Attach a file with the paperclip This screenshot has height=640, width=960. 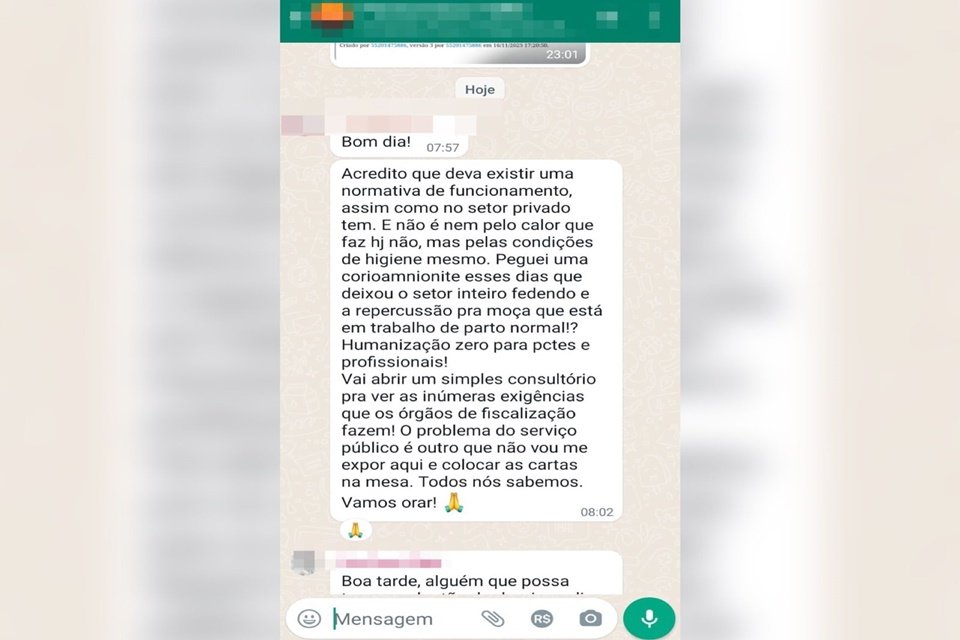point(492,619)
